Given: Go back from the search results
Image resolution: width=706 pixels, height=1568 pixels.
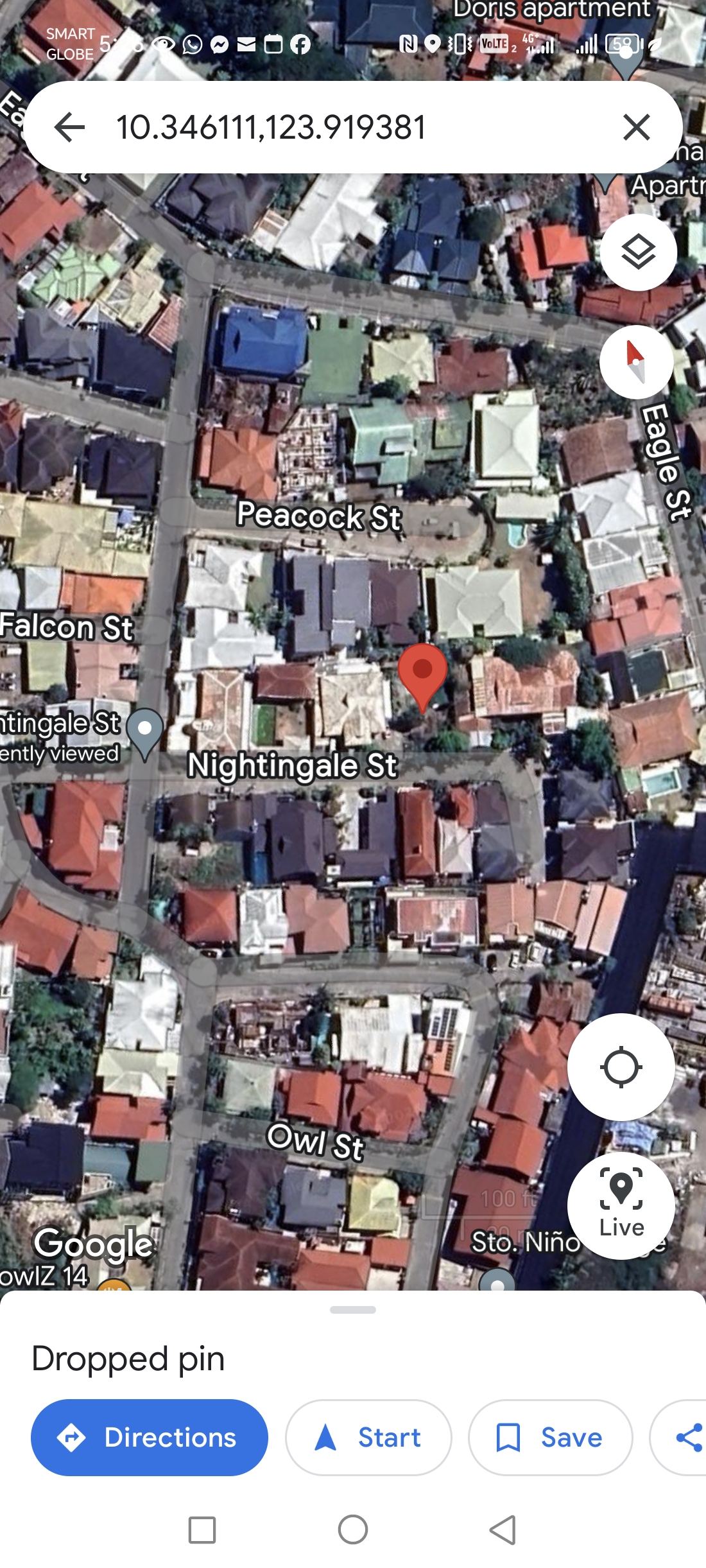Looking at the screenshot, I should point(69,127).
